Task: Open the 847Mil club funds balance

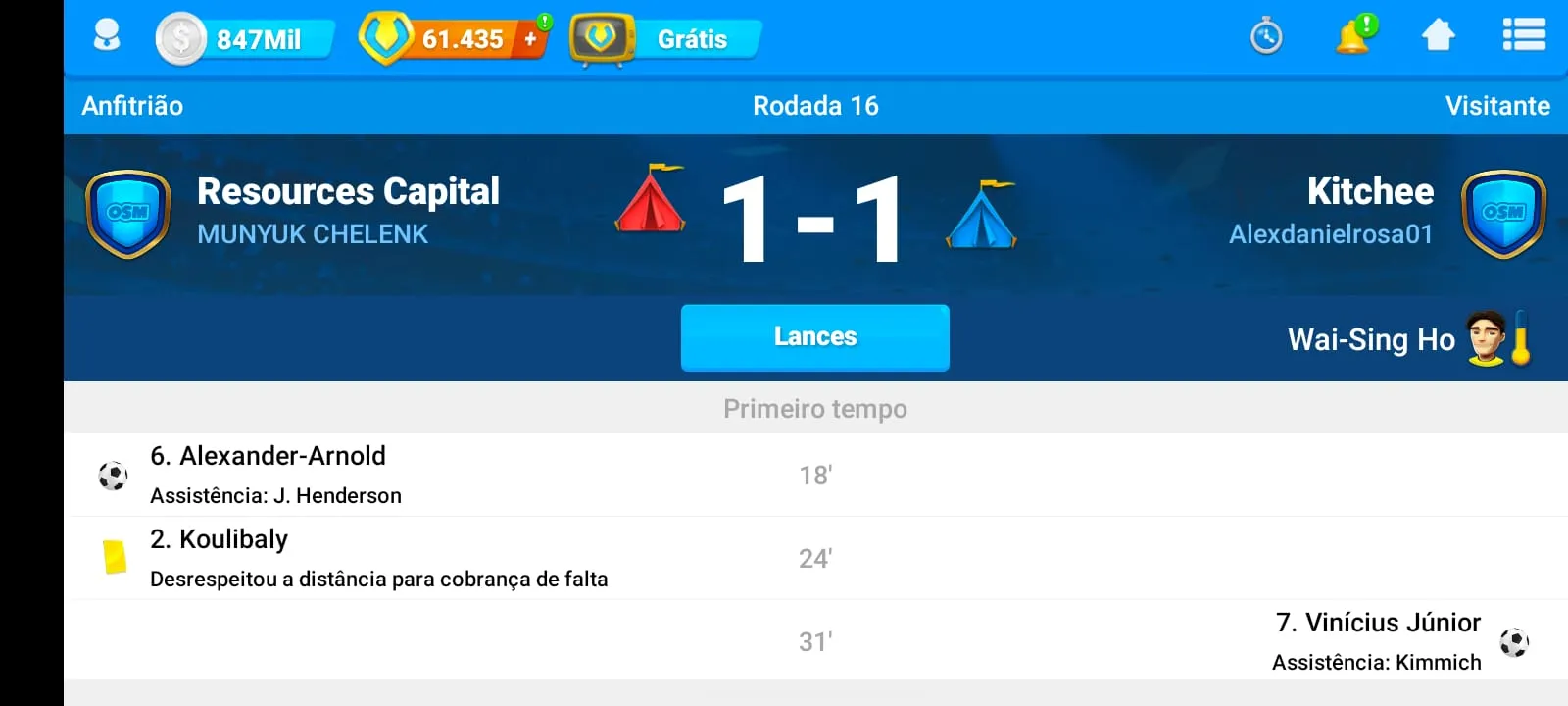Action: (245, 39)
